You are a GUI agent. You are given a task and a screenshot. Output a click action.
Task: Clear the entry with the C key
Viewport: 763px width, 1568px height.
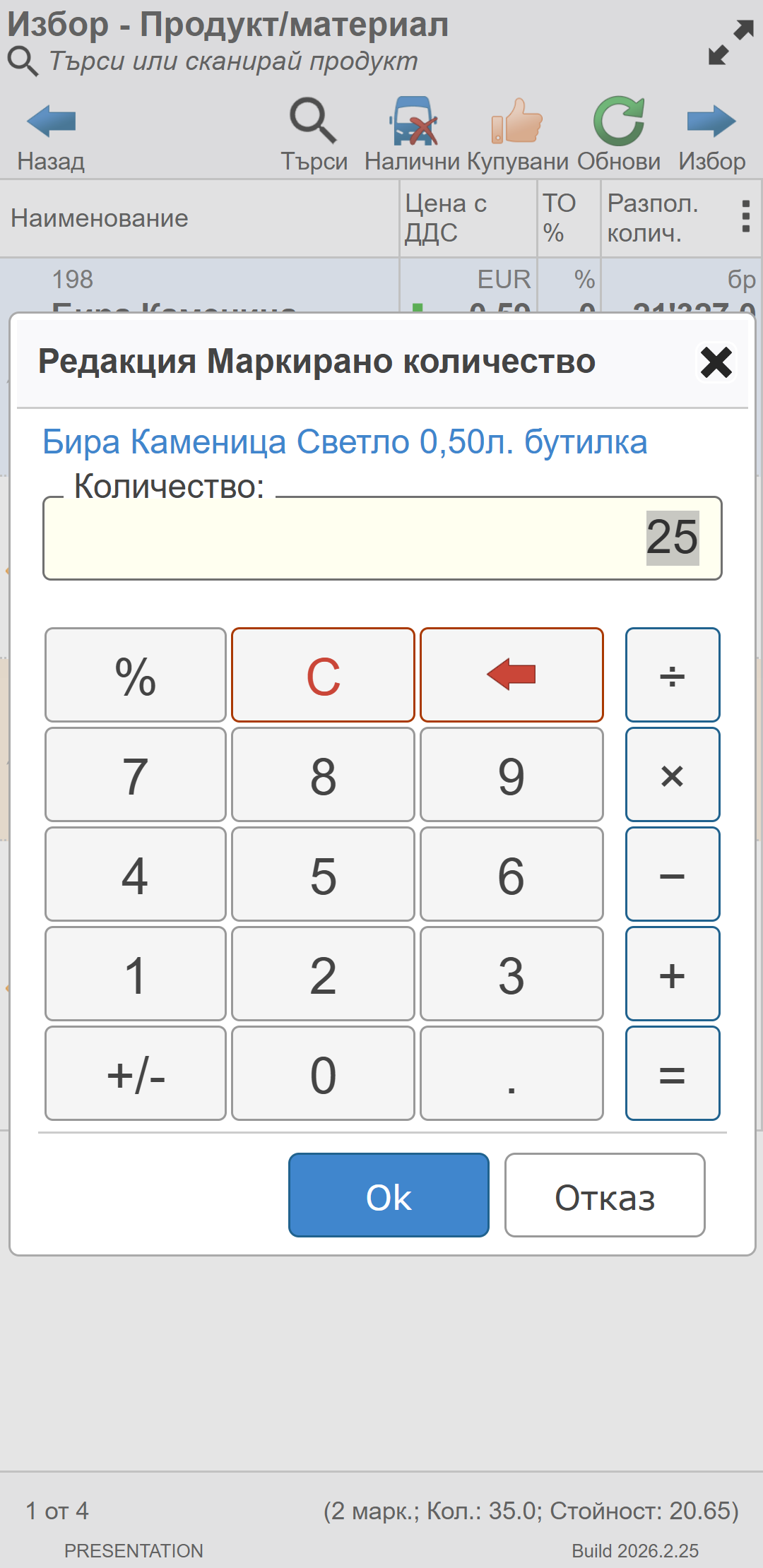[x=323, y=675]
